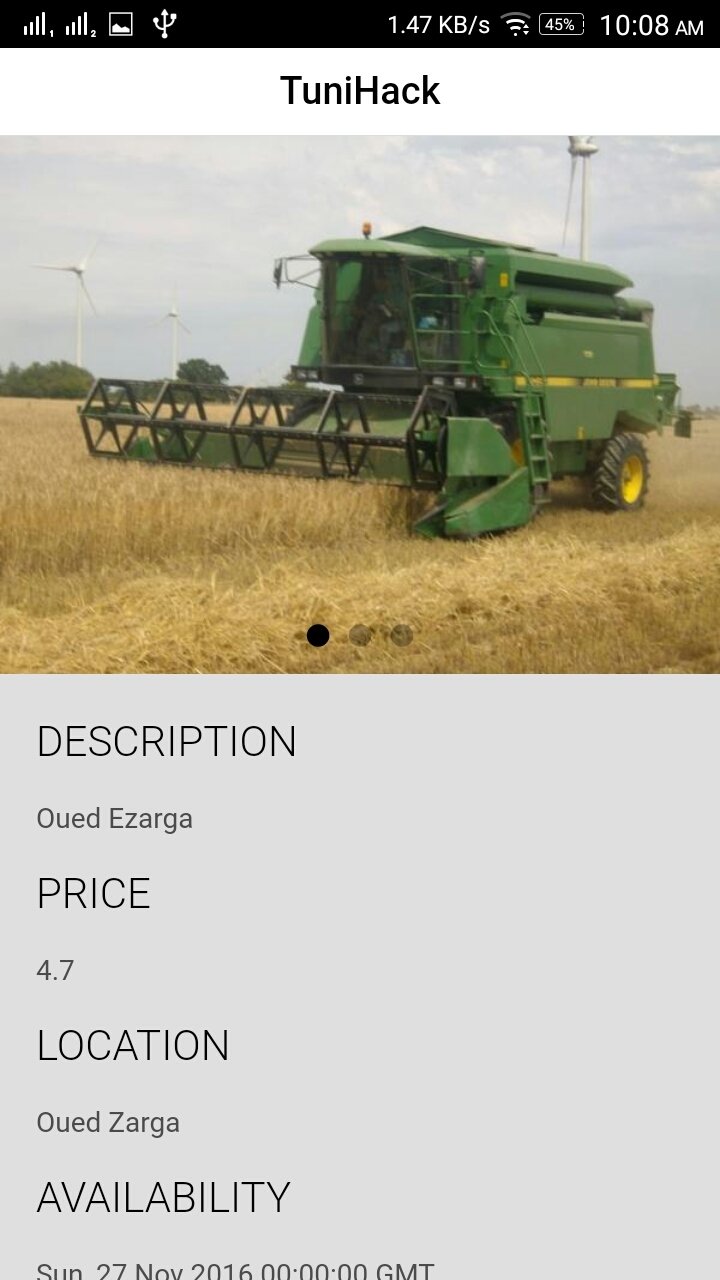The width and height of the screenshot is (720, 1280).
Task: Show the third carousel page dot
Action: (402, 635)
